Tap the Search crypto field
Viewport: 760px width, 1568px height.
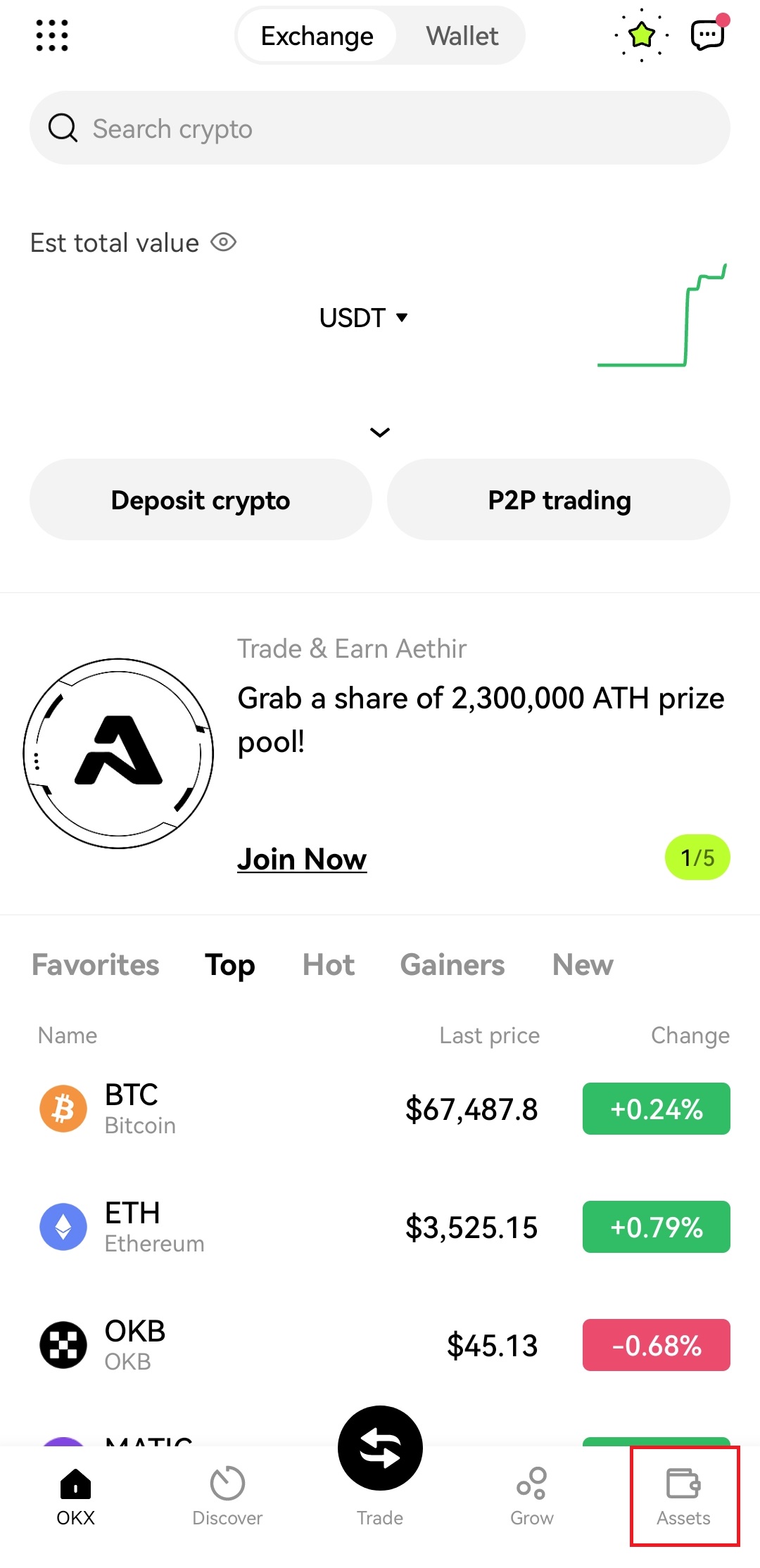380,128
